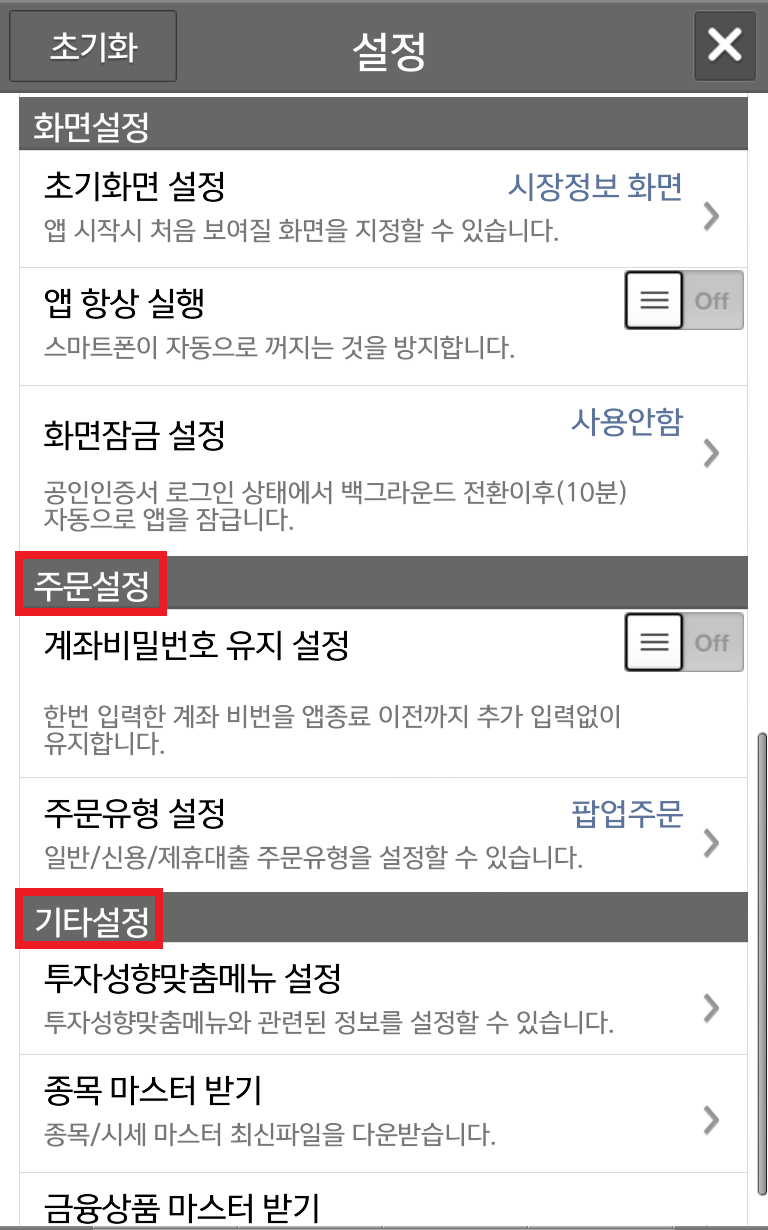
Task: Open 투자성향맞춤메뉴 설정 row
Action: tap(384, 998)
